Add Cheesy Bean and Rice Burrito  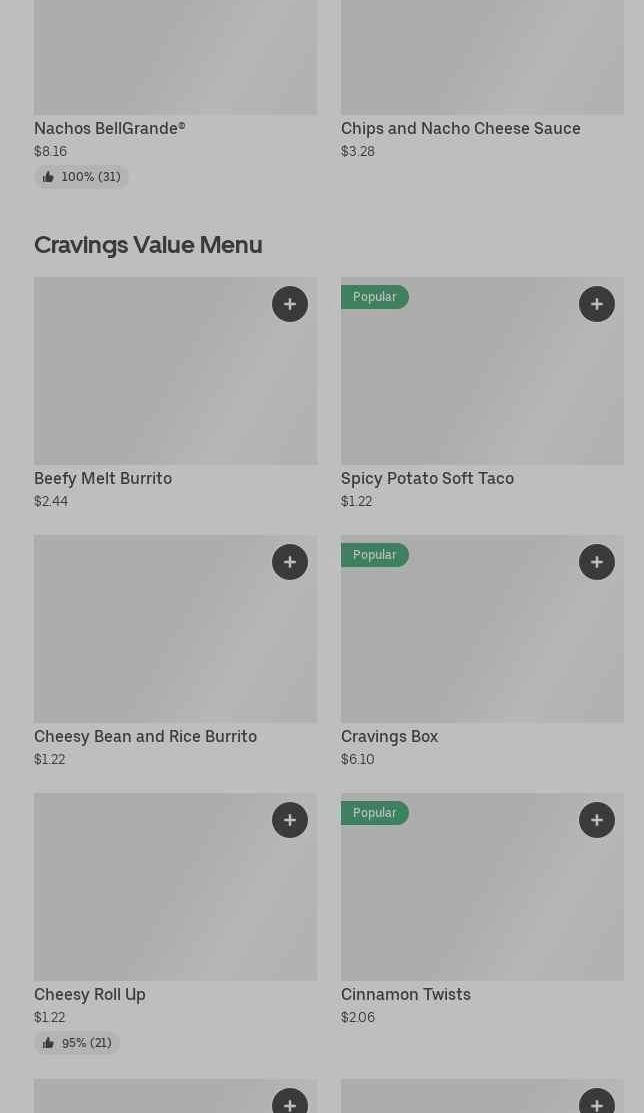(290, 562)
